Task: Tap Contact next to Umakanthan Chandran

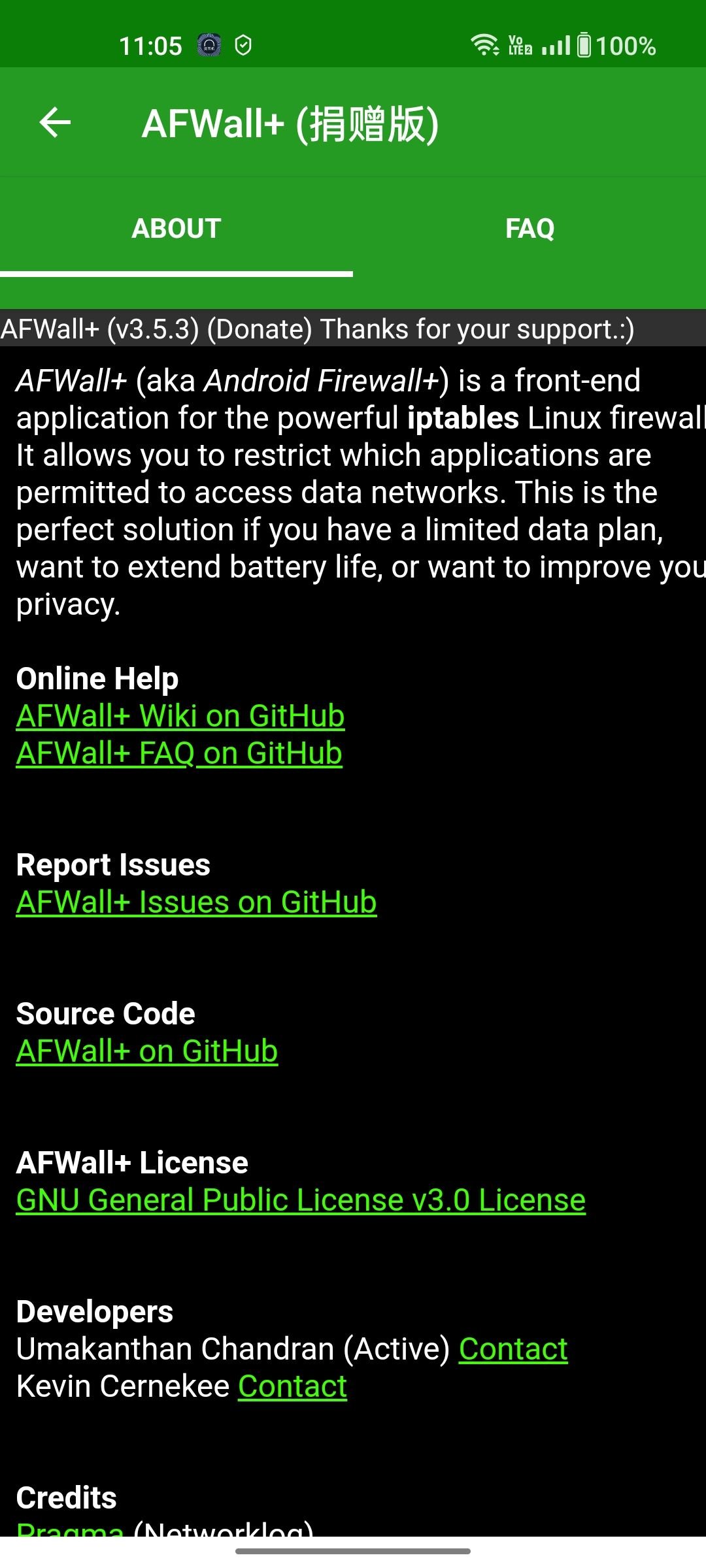Action: tap(513, 1349)
